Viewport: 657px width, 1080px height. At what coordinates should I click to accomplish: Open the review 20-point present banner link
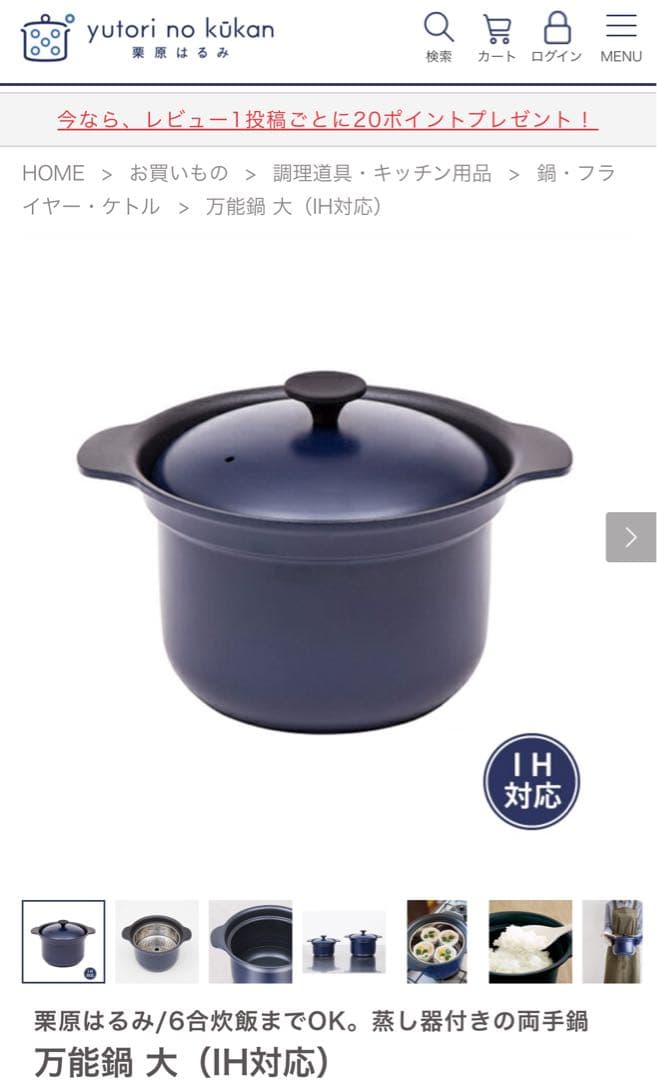327,120
